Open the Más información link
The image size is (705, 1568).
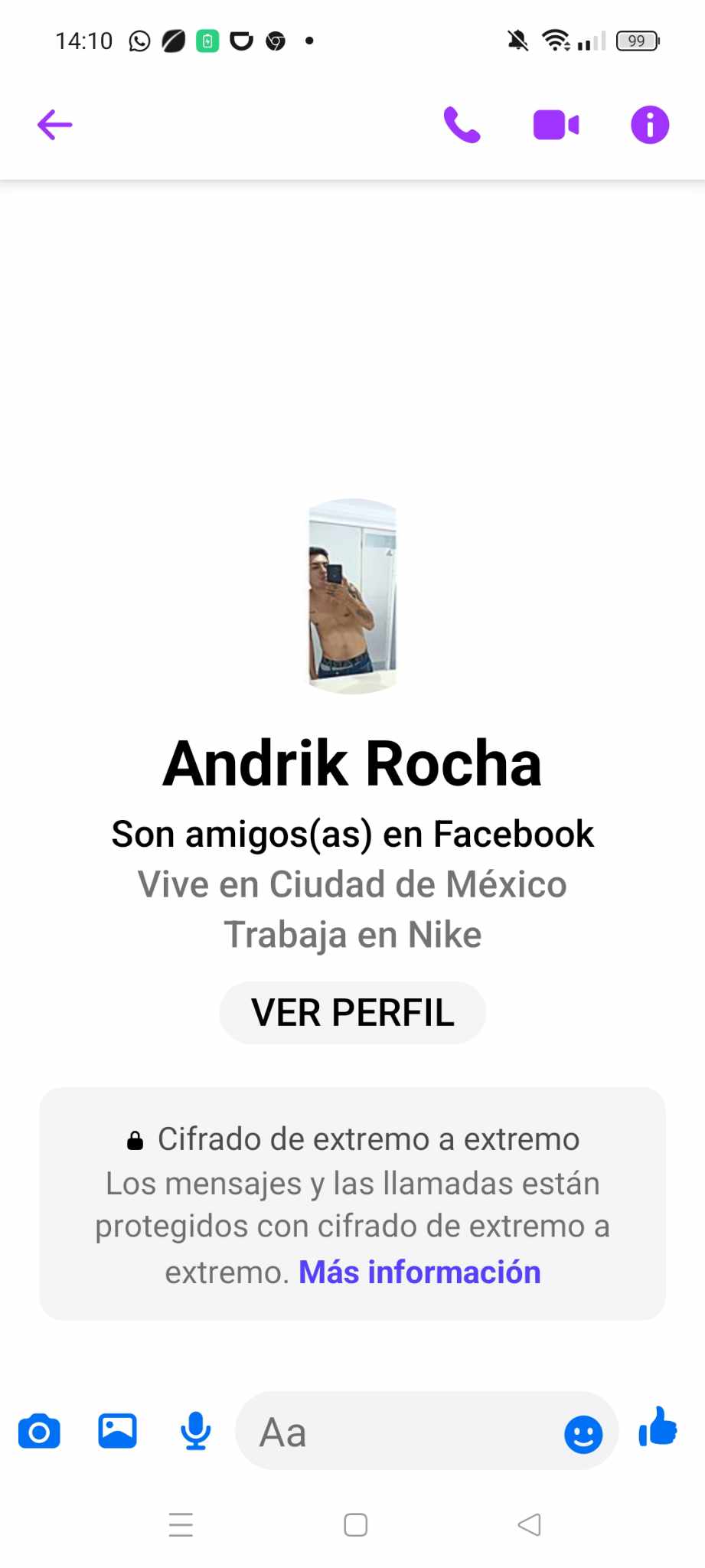[x=419, y=1272]
